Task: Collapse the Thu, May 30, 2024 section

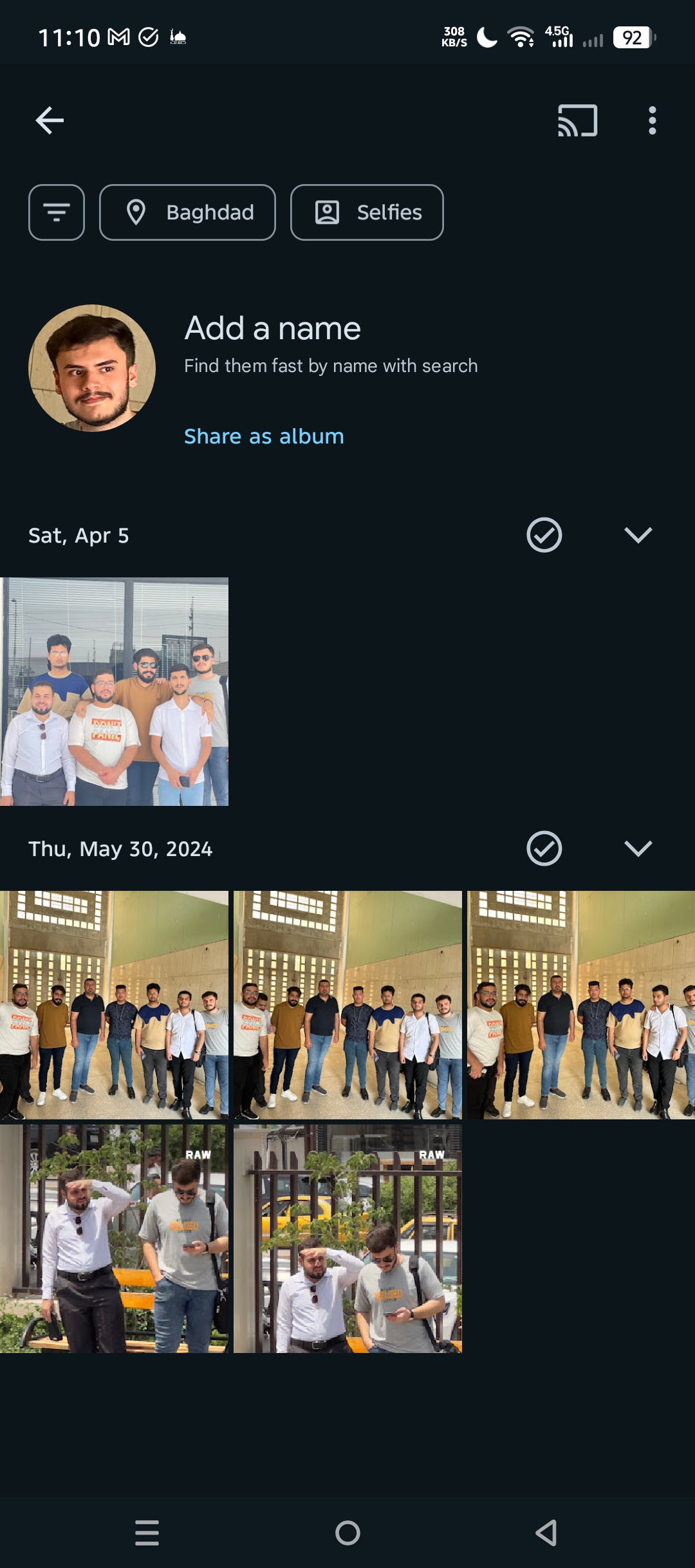Action: (x=638, y=848)
